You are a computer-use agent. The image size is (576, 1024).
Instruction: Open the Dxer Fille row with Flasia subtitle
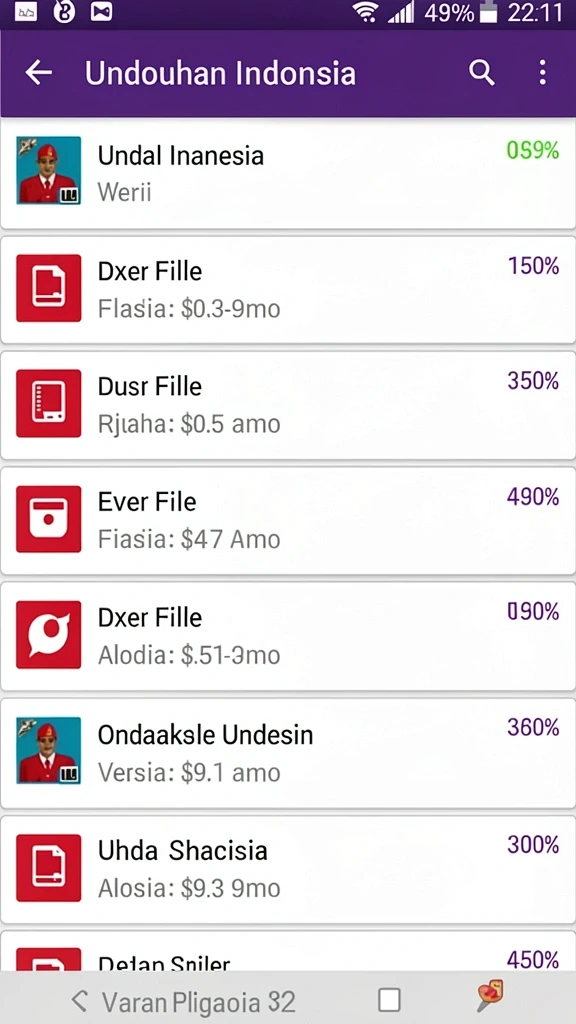[x=288, y=289]
